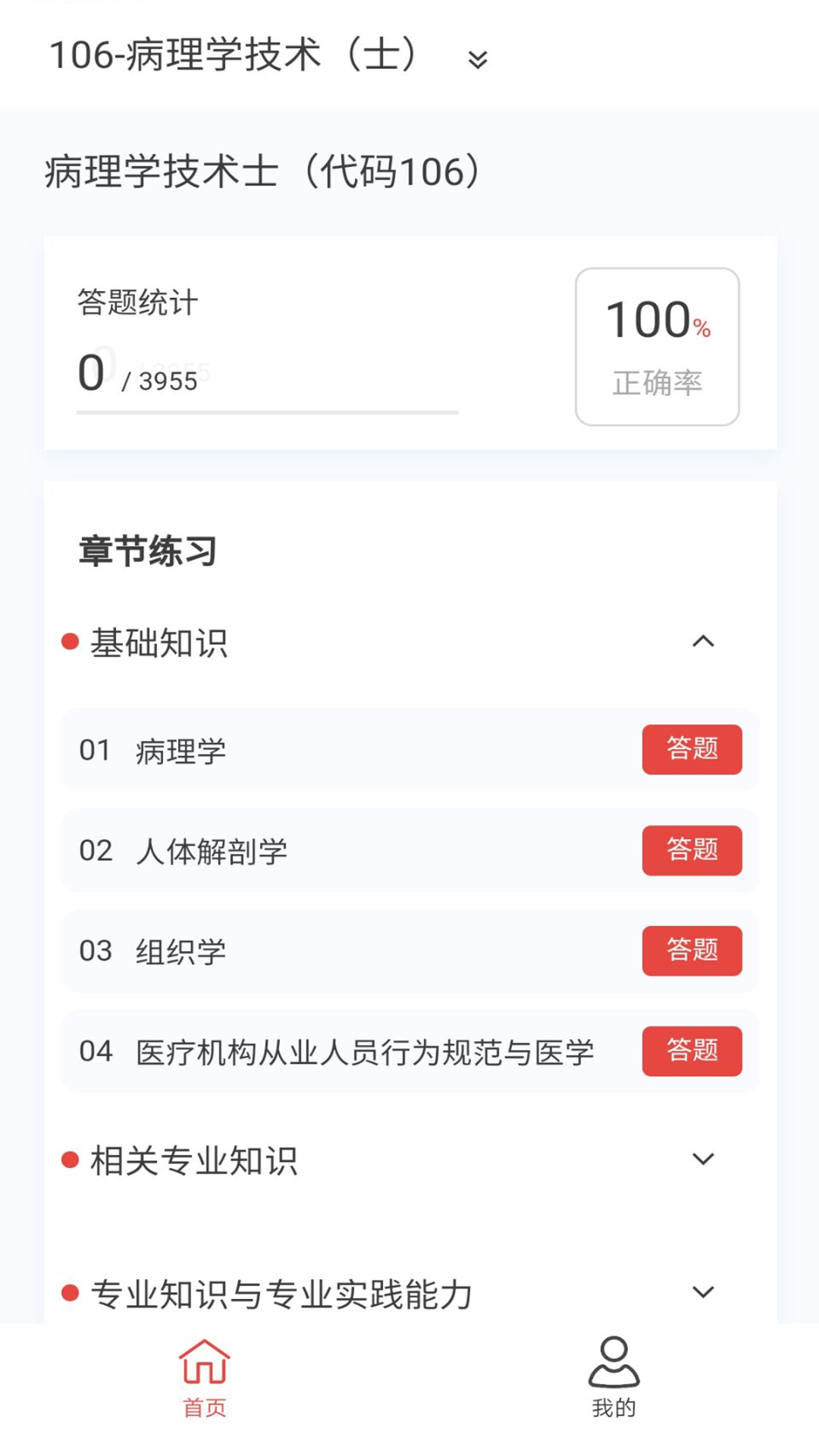
Task: Collapse the 基础知识 section
Action: coord(704,642)
